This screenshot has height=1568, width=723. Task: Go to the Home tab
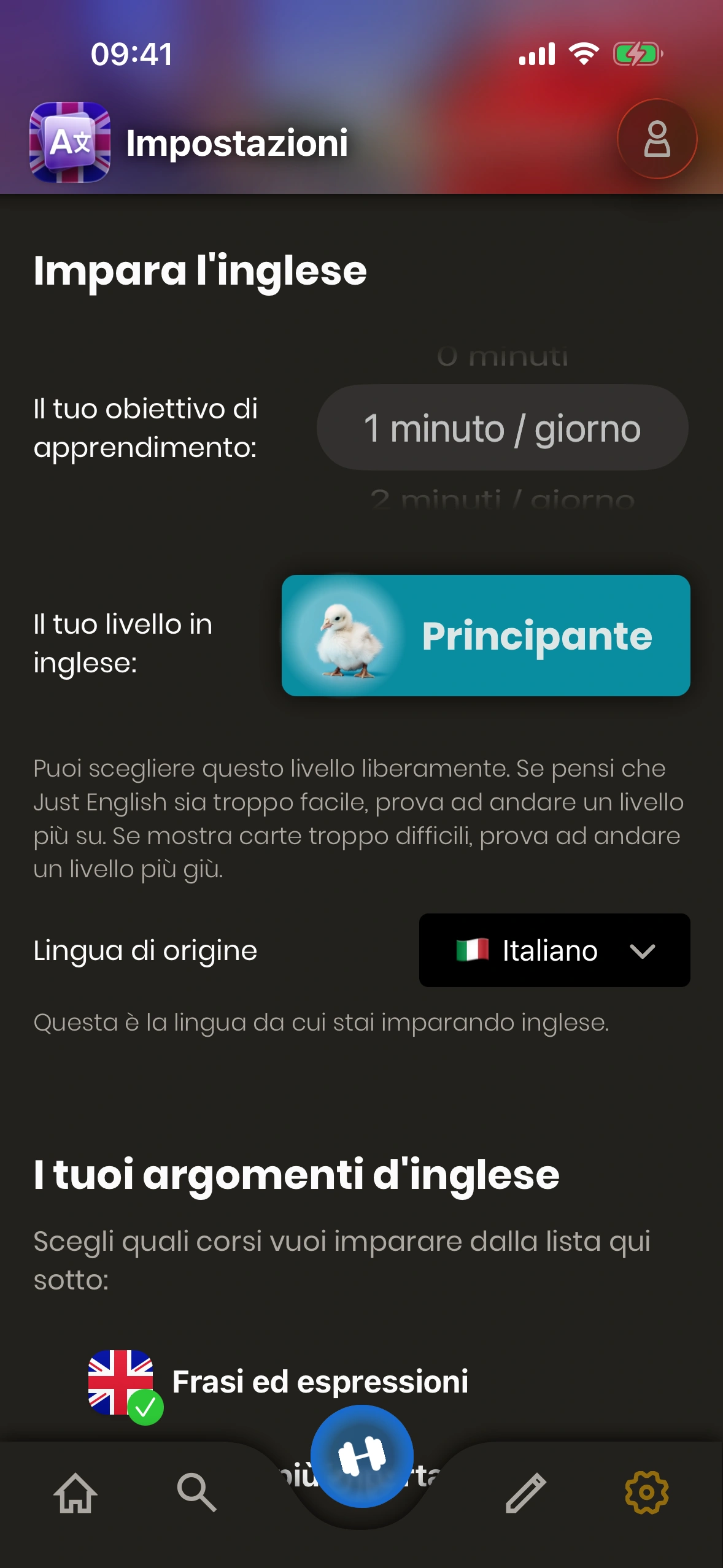coord(75,1493)
